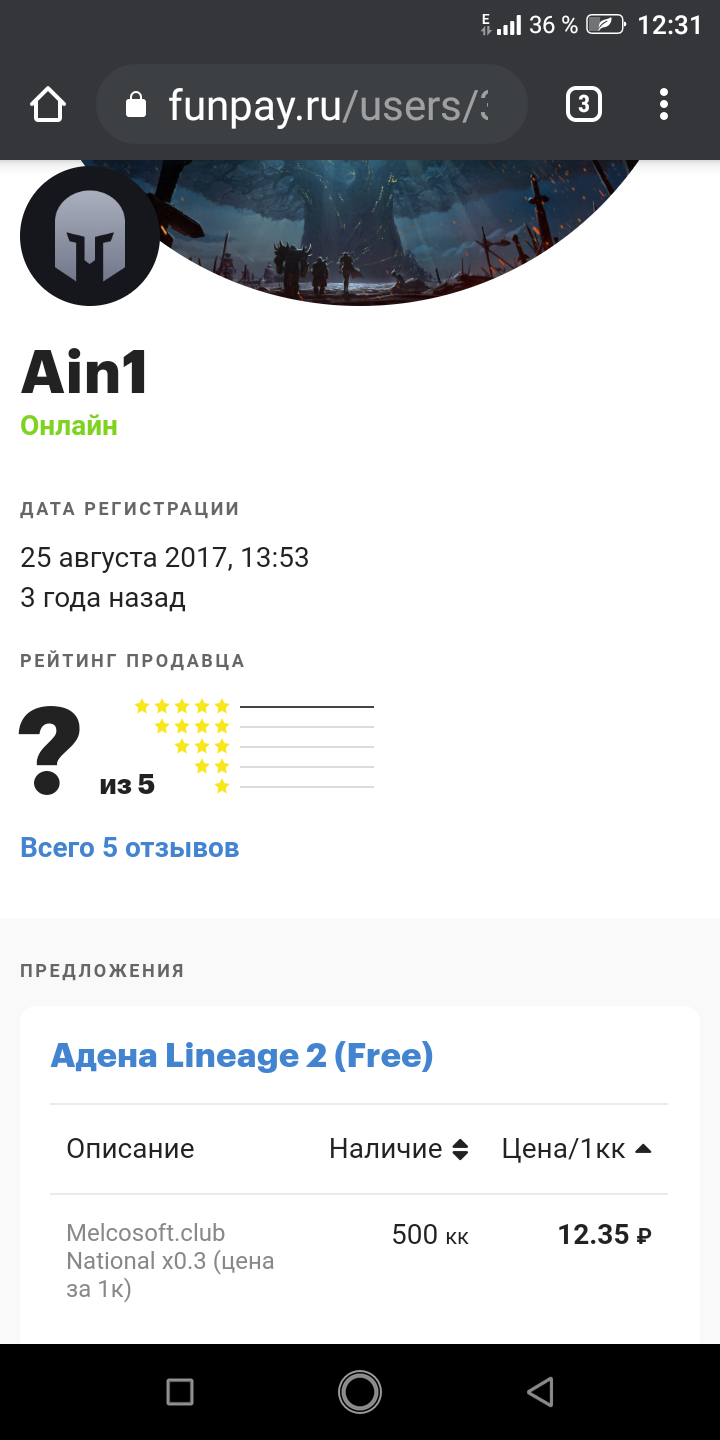Screen dimensions: 720x1440
Task: Sort offers by Цена/1кк column
Action: [576, 1149]
